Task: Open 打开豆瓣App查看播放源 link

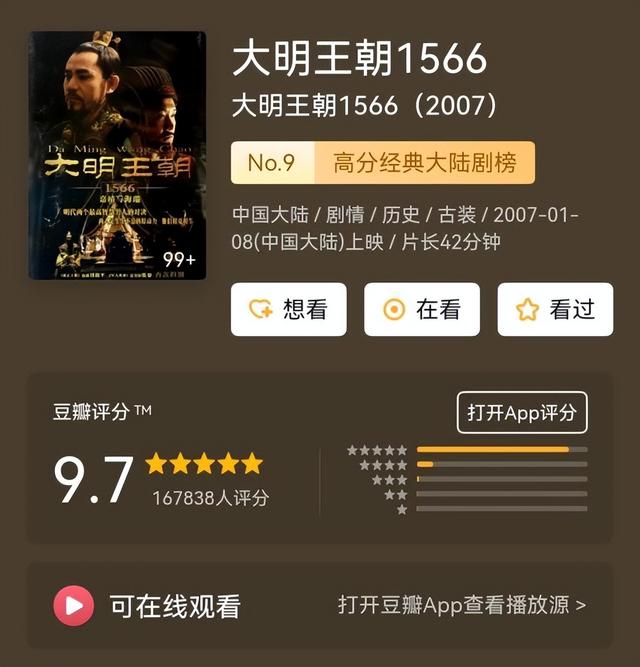Action: pyautogui.click(x=462, y=605)
